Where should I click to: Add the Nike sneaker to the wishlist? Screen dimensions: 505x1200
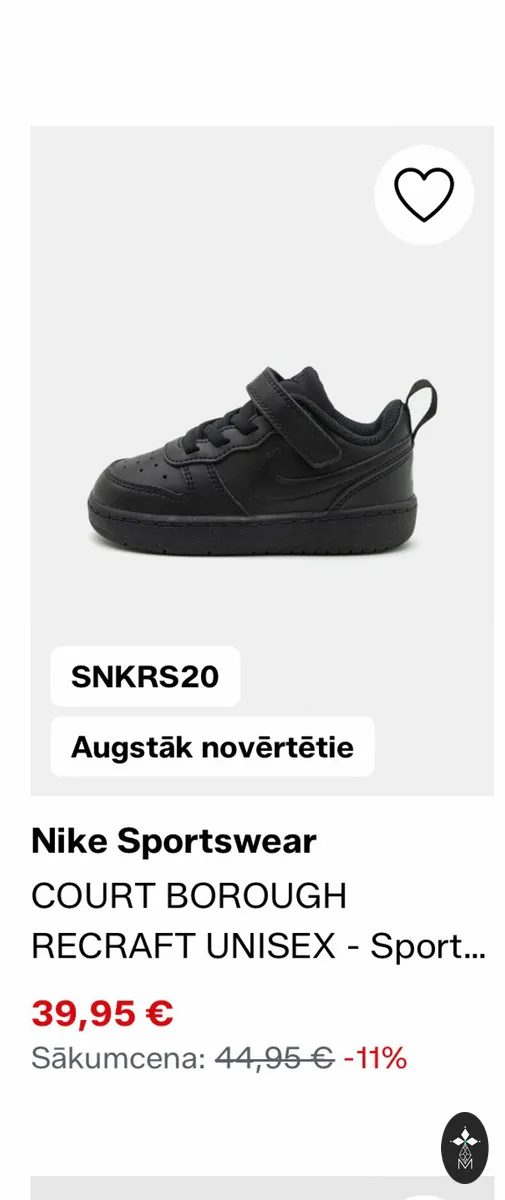click(x=424, y=195)
